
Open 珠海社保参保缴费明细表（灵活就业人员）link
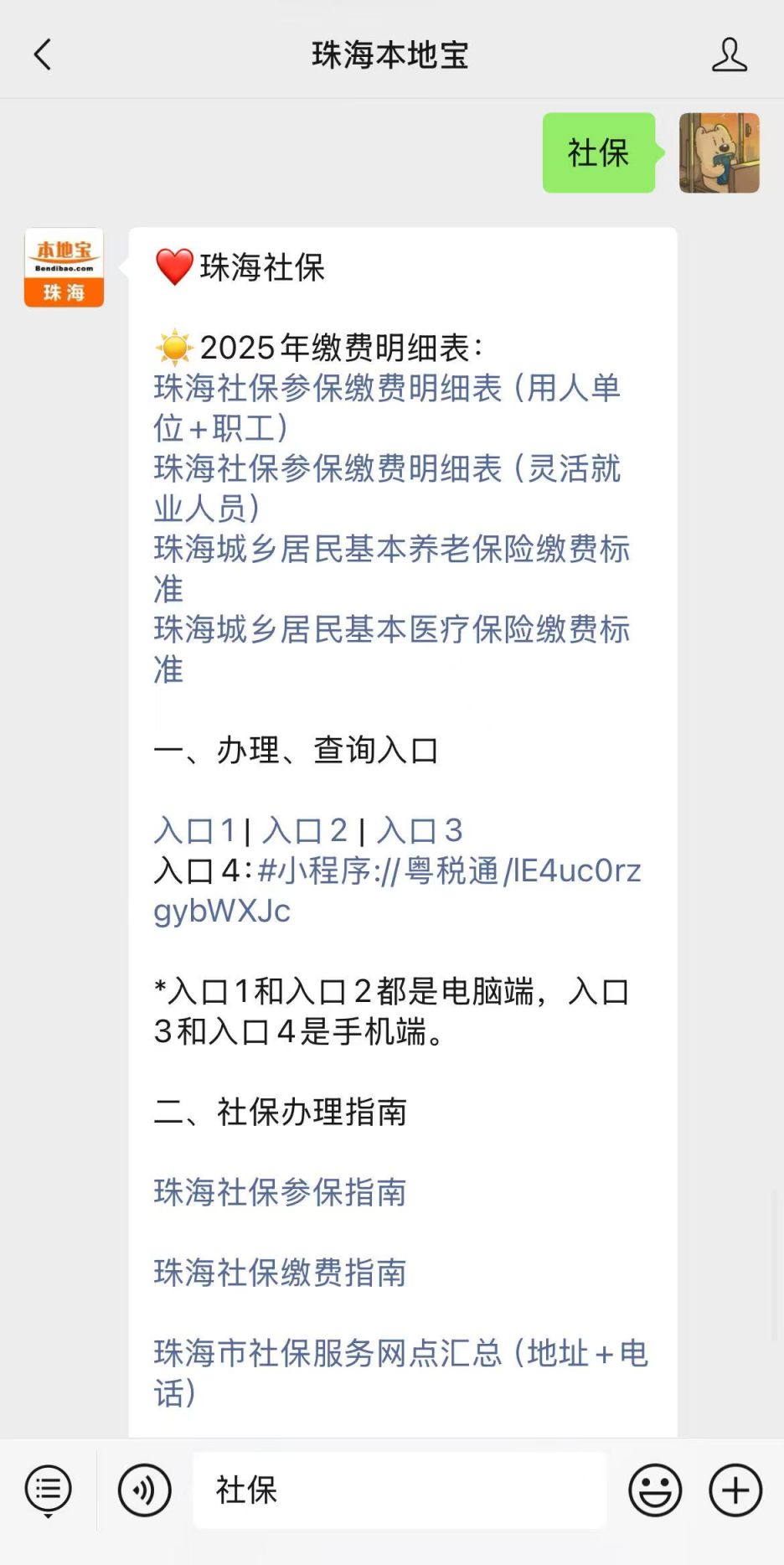click(x=385, y=488)
